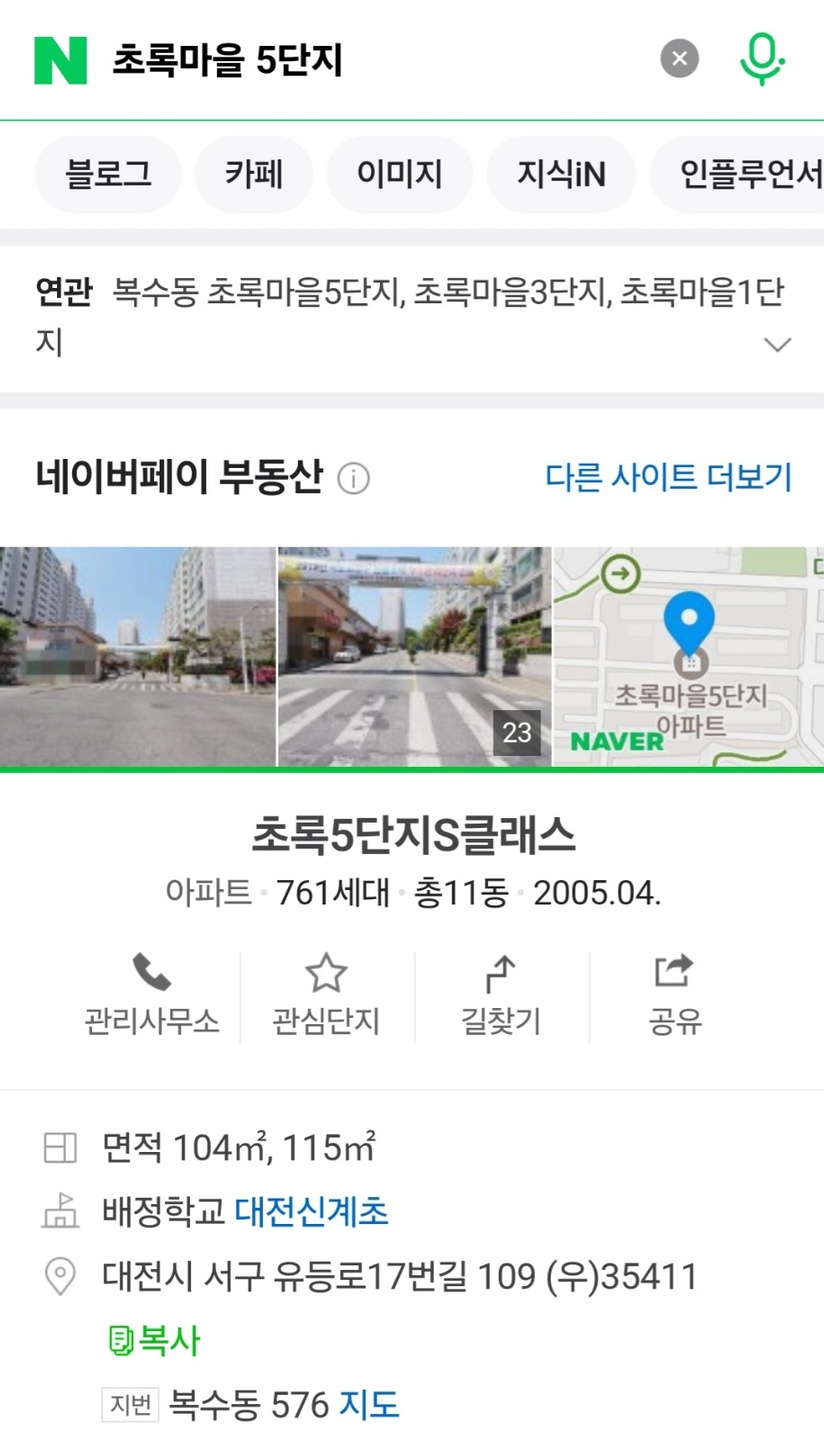The width and height of the screenshot is (824, 1440).
Task: Open the 네이버페이 부동산 info icon
Action: pos(353,480)
